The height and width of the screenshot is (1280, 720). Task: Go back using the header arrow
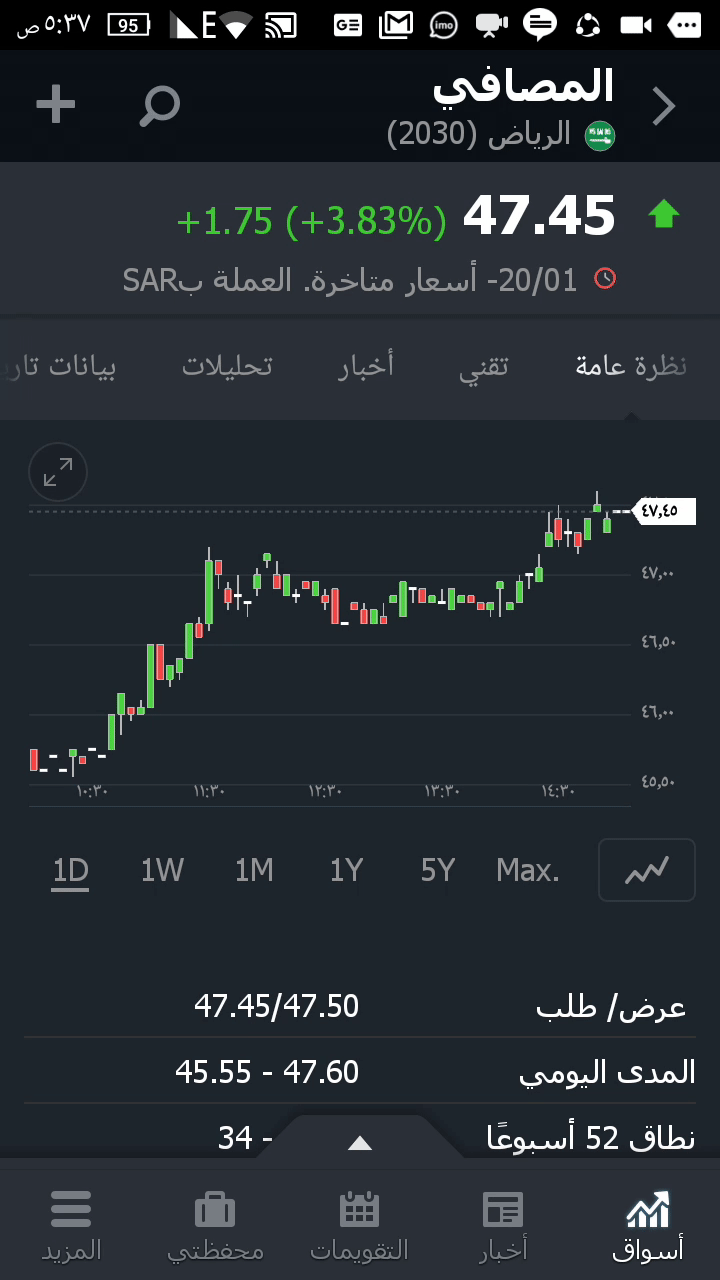coord(664,106)
